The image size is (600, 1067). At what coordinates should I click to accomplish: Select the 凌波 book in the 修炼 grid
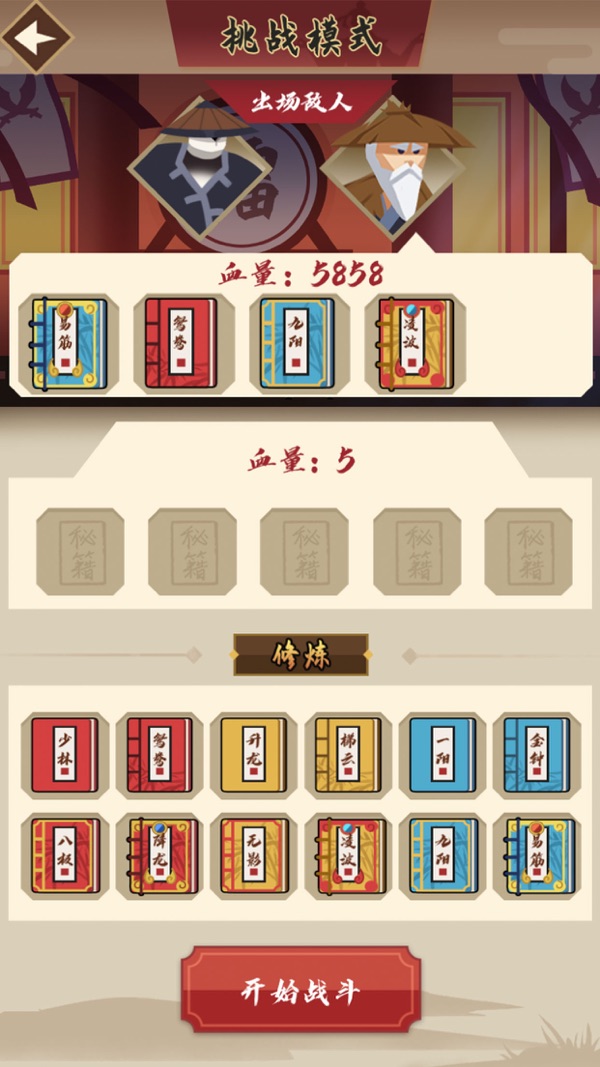pos(347,857)
